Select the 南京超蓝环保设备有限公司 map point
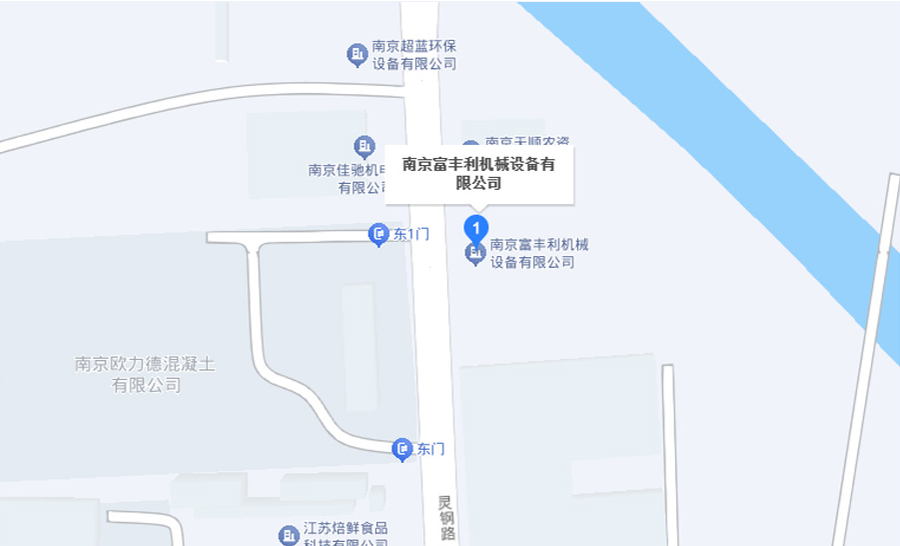This screenshot has width=900, height=546. point(356,53)
